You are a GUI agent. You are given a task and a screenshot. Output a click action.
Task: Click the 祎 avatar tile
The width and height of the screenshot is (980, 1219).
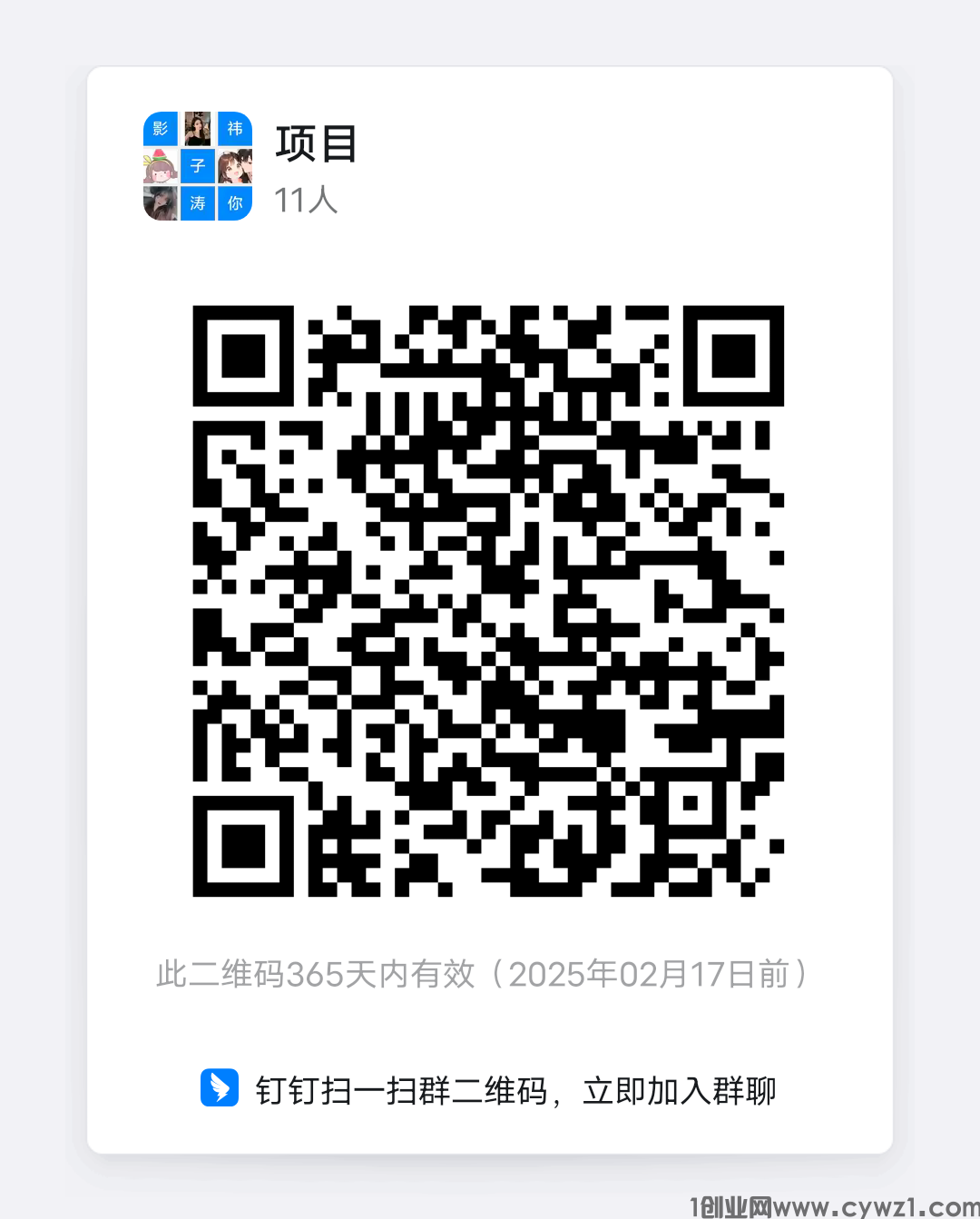234,129
